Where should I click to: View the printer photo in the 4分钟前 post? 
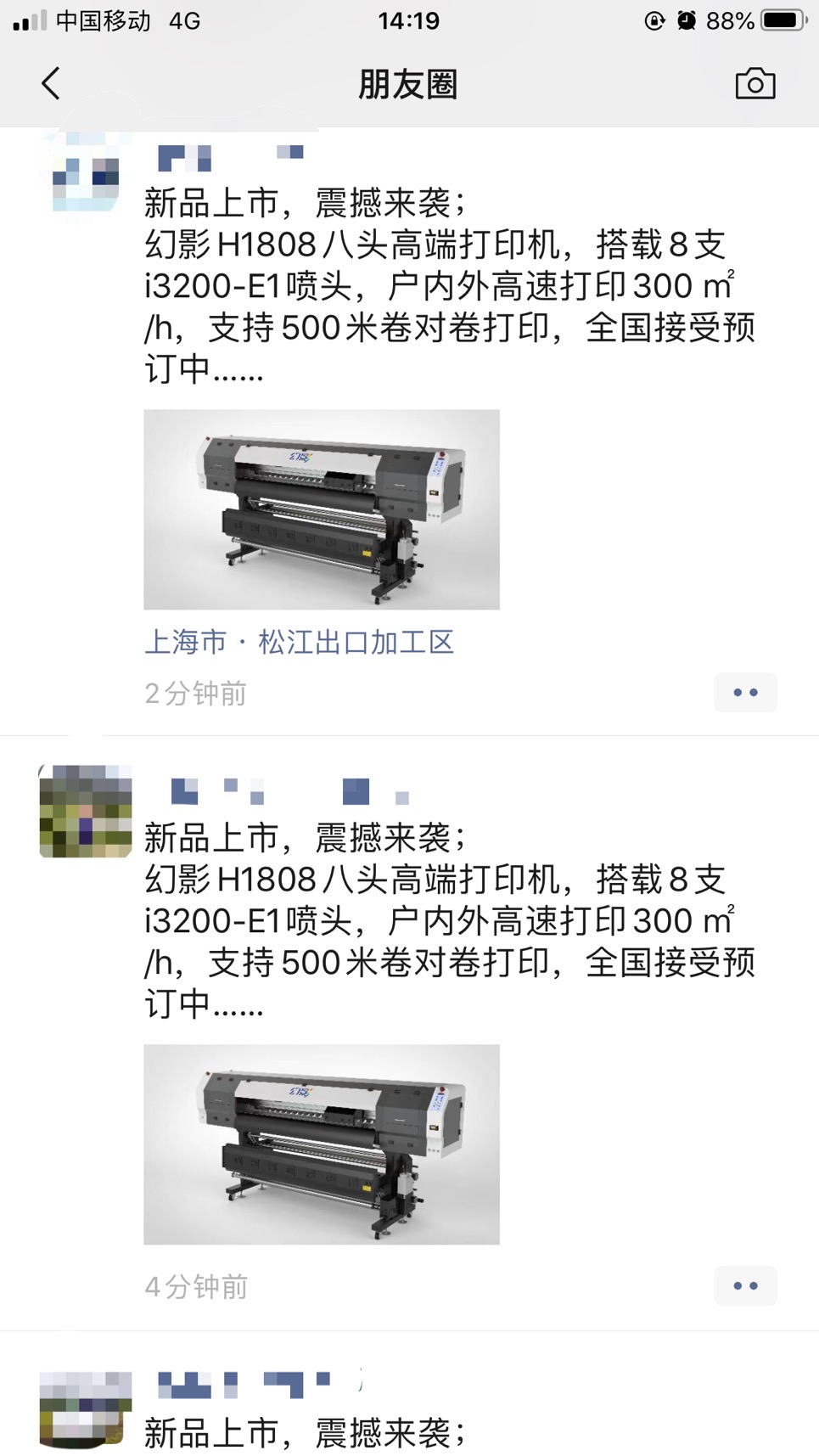tap(322, 1144)
